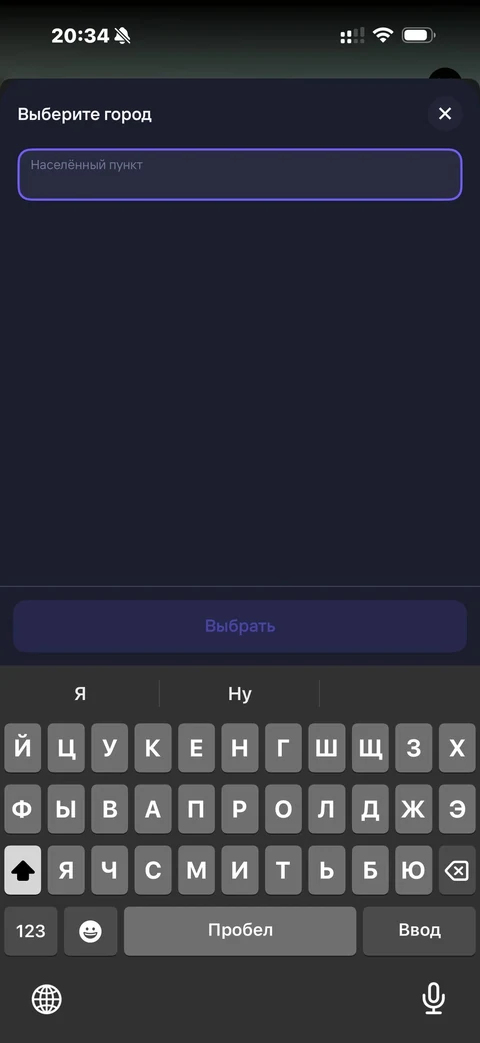This screenshot has height=1043, width=480.
Task: Open the emoji keyboard
Action: pos(90,931)
